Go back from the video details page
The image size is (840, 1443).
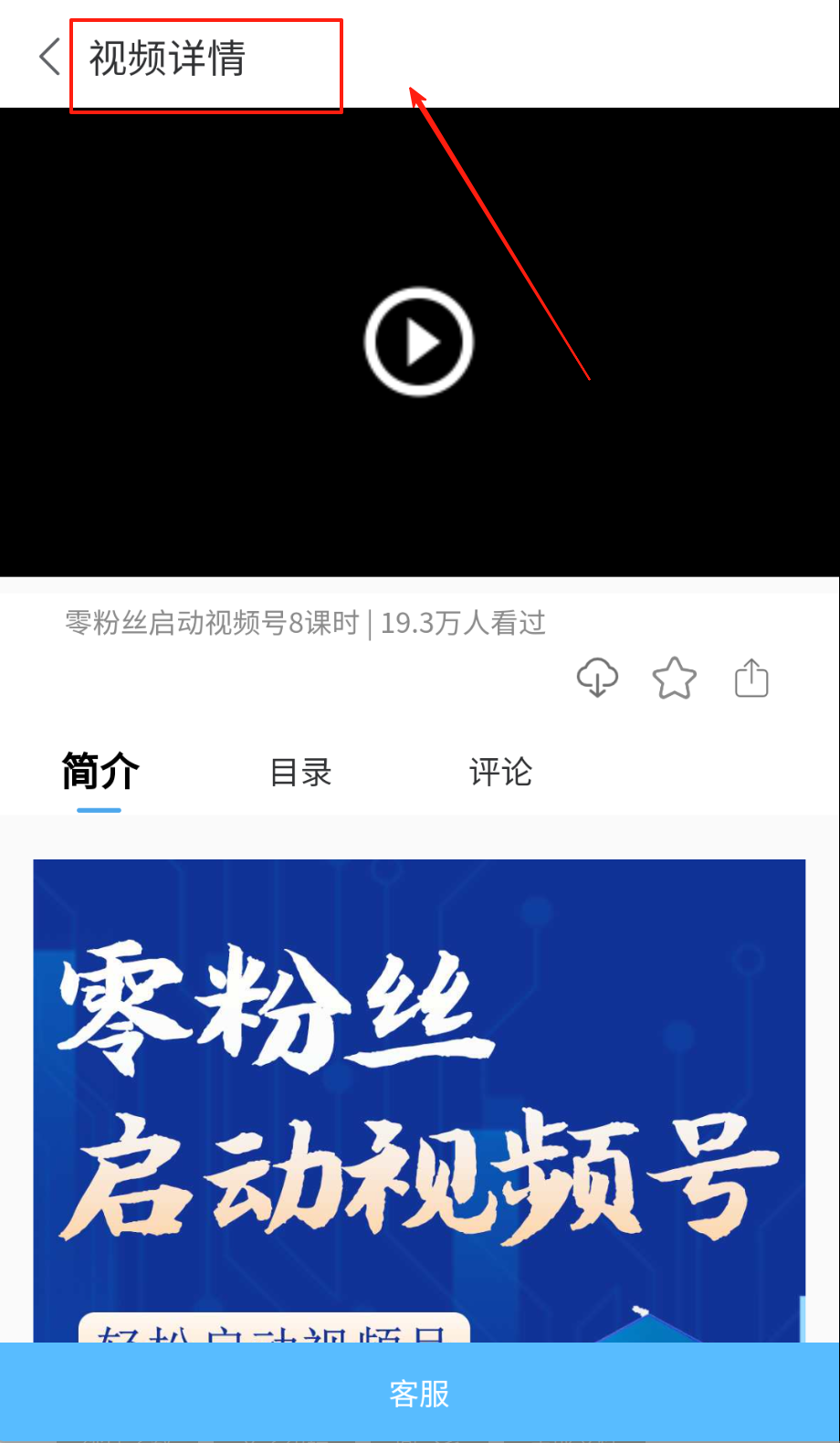pyautogui.click(x=50, y=57)
